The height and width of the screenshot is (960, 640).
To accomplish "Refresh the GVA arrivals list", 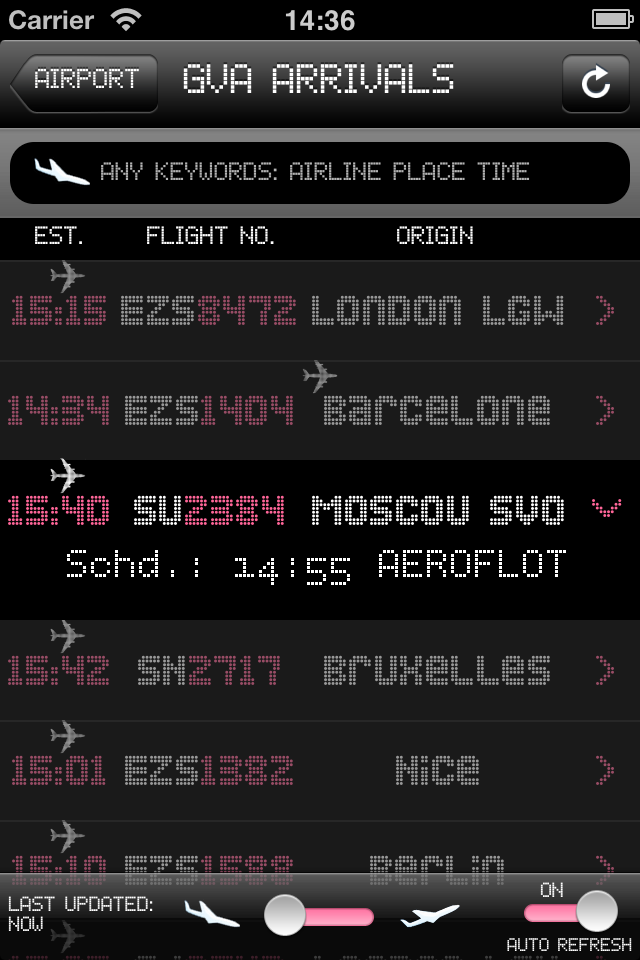I will coord(595,82).
